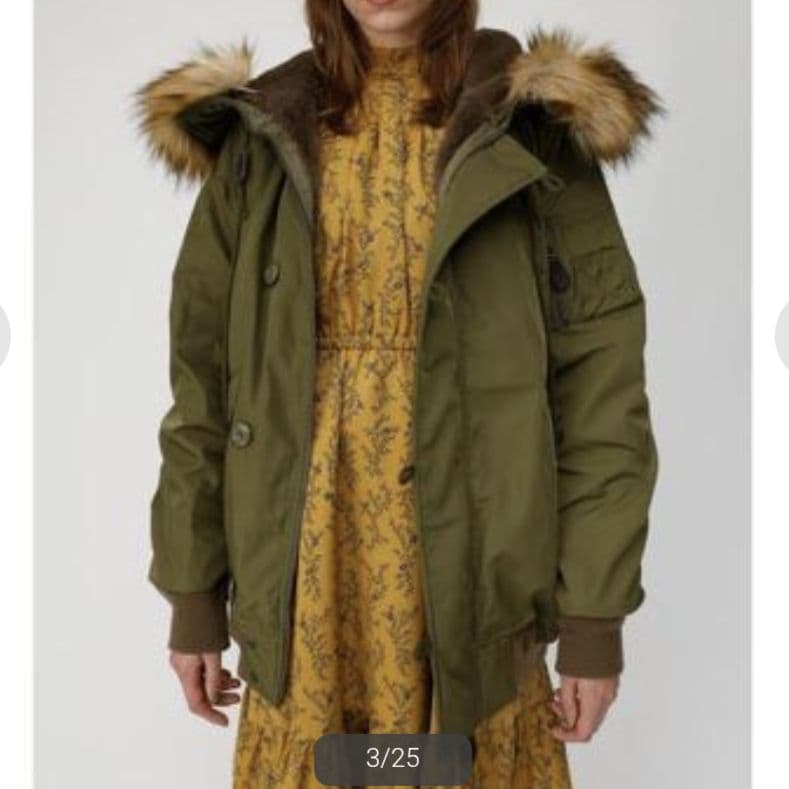Go to the previous product photo
The width and height of the screenshot is (789, 789).
pos(4,336)
